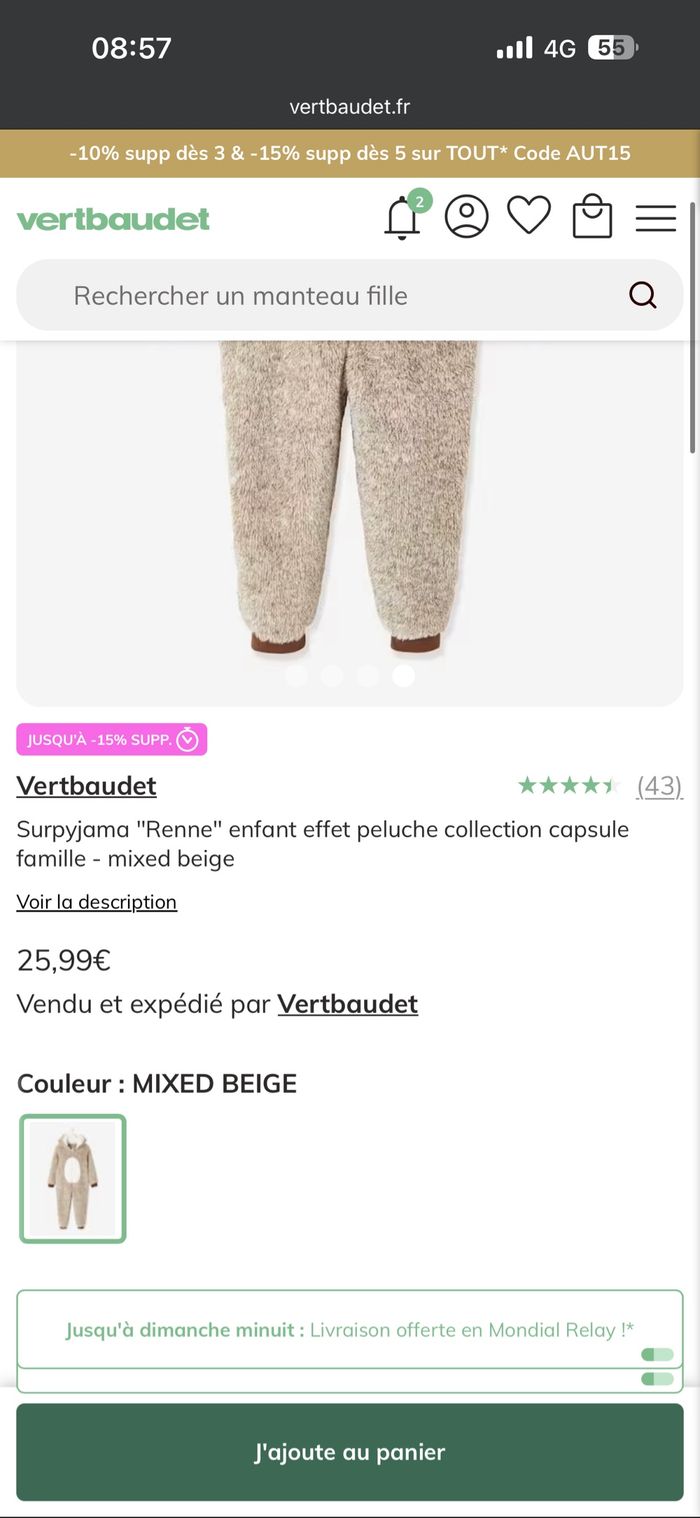The image size is (700, 1518).
Task: Open the shopping bag
Action: click(592, 217)
